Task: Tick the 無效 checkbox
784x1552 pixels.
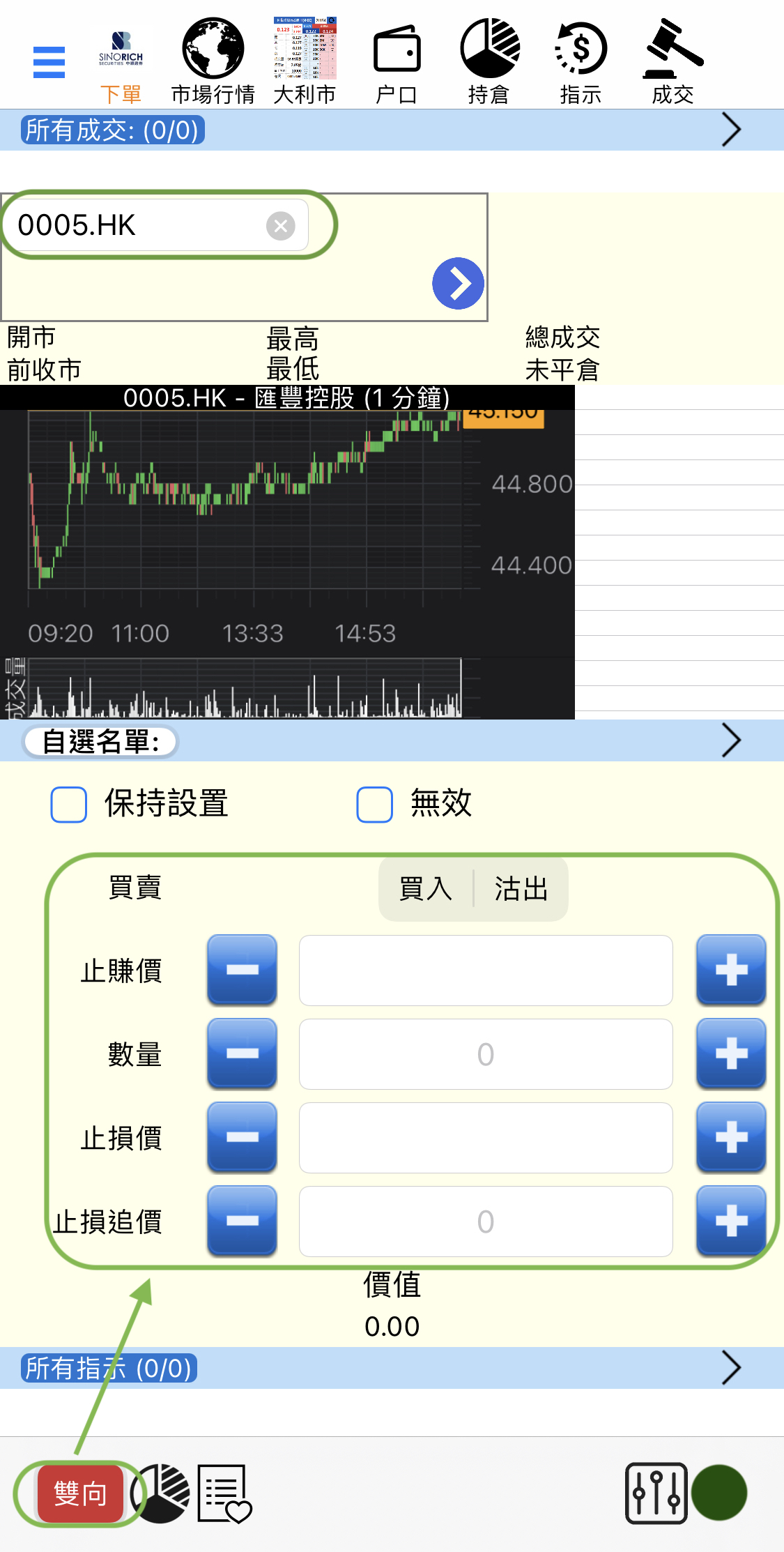Action: [375, 805]
